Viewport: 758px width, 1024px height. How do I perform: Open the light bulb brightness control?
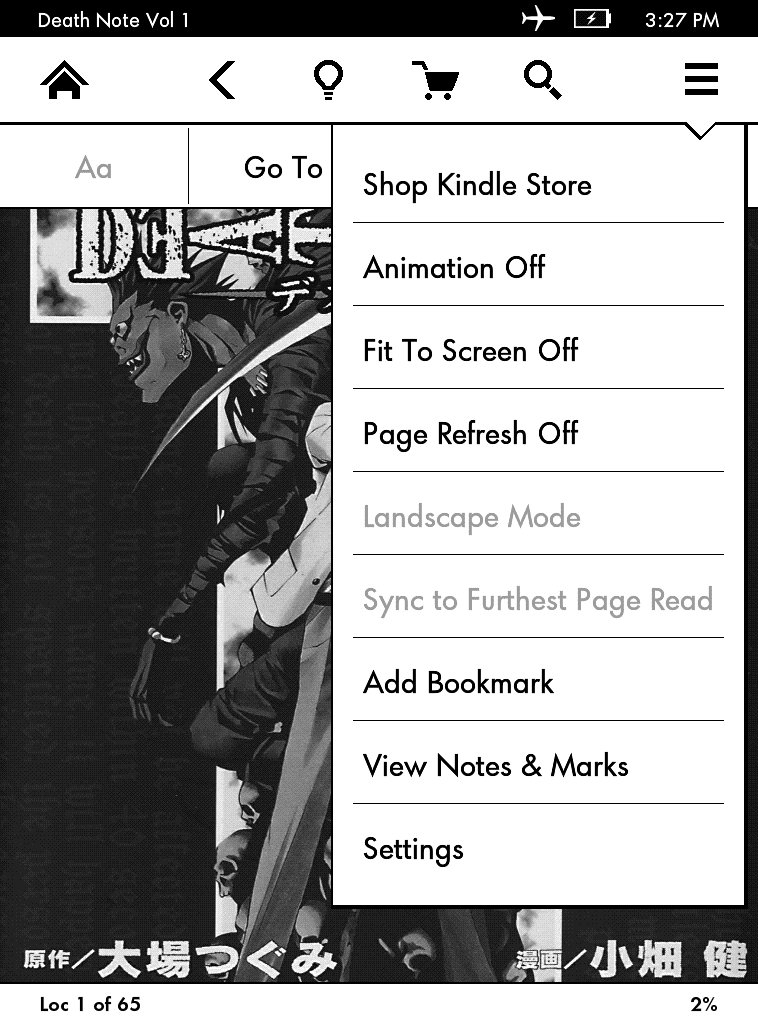click(x=328, y=80)
